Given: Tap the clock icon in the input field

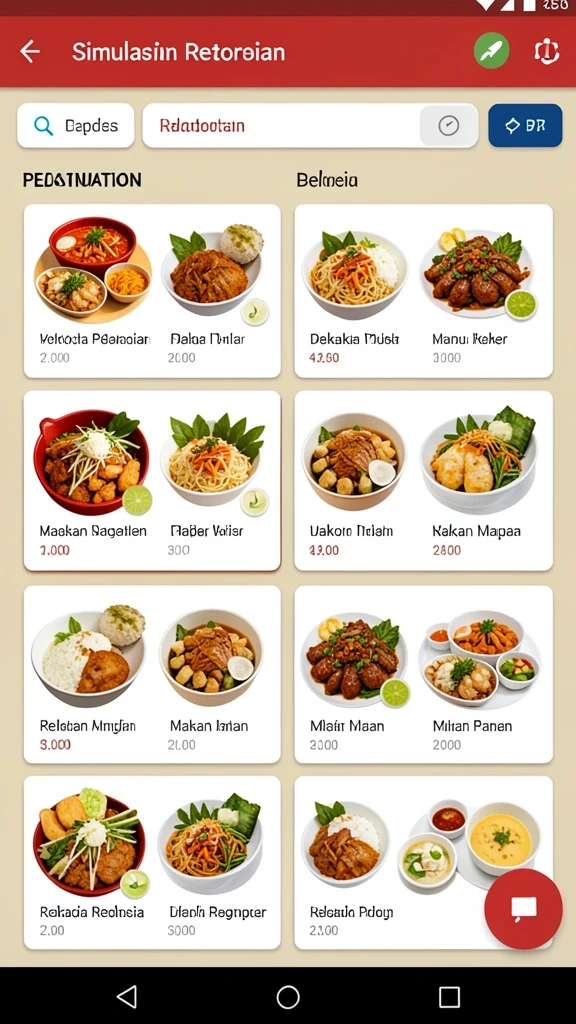Looking at the screenshot, I should point(449,125).
